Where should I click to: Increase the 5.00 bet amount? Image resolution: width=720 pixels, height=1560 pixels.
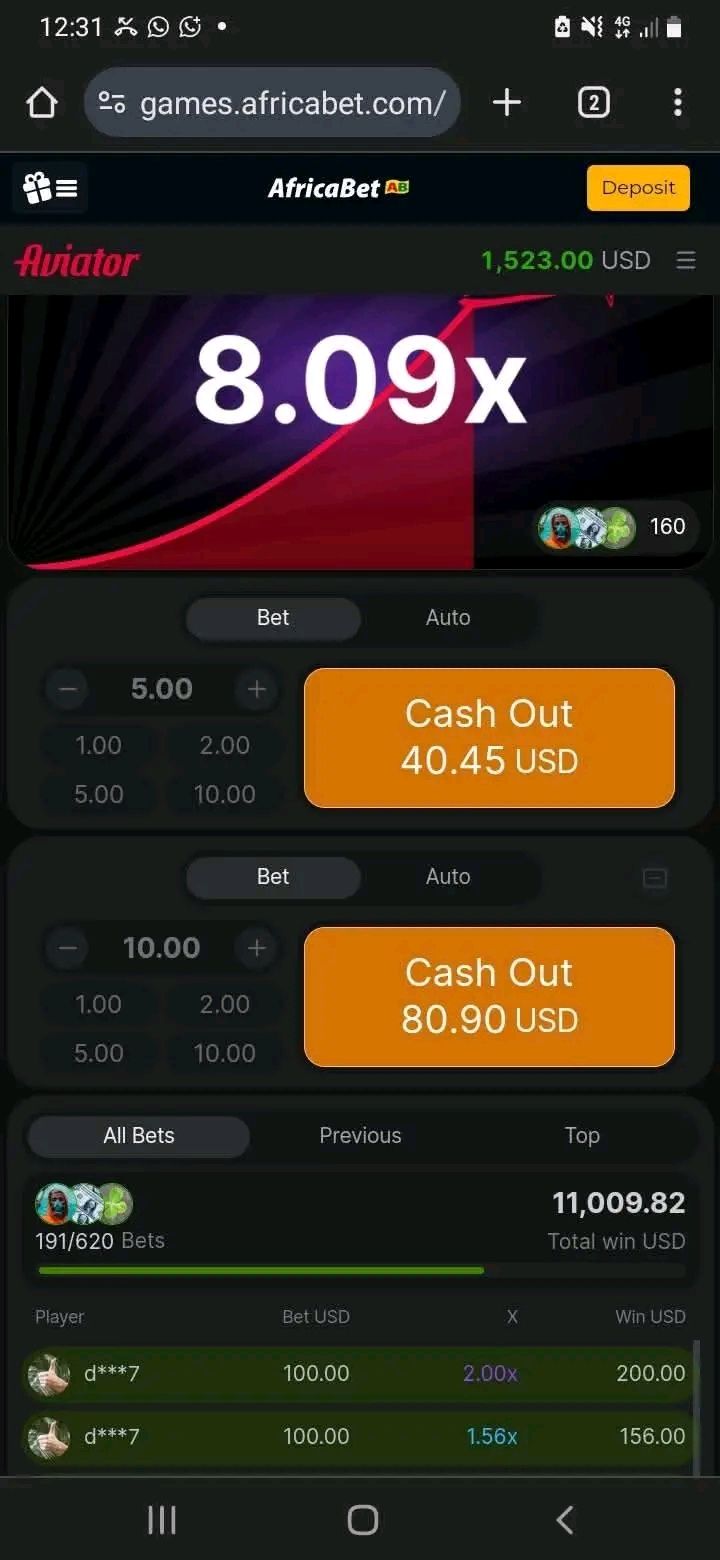[257, 689]
